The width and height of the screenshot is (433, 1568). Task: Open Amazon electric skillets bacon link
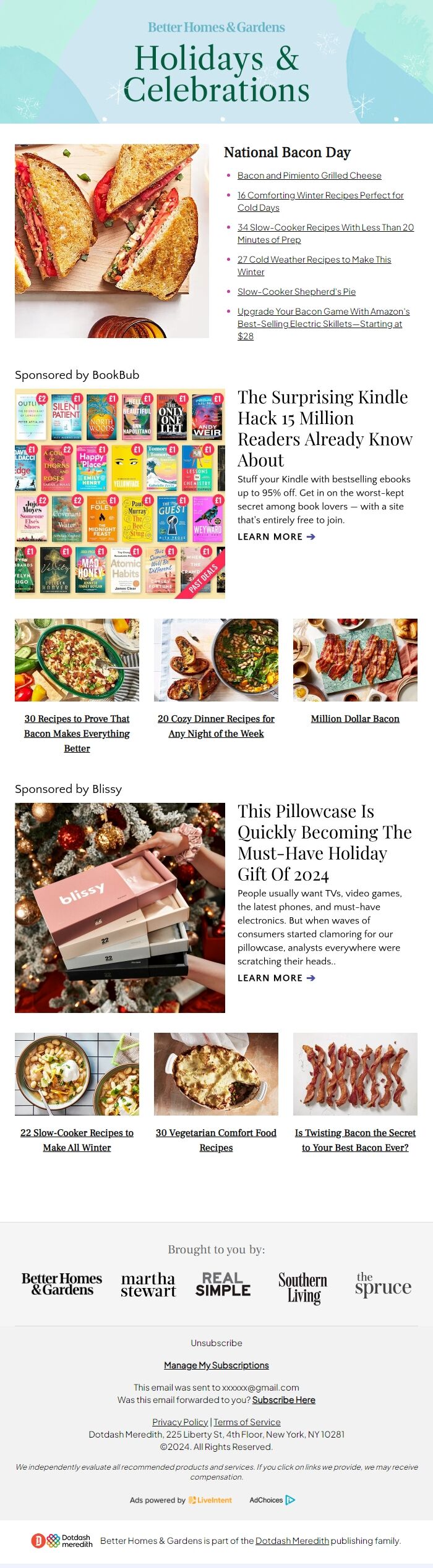point(323,311)
